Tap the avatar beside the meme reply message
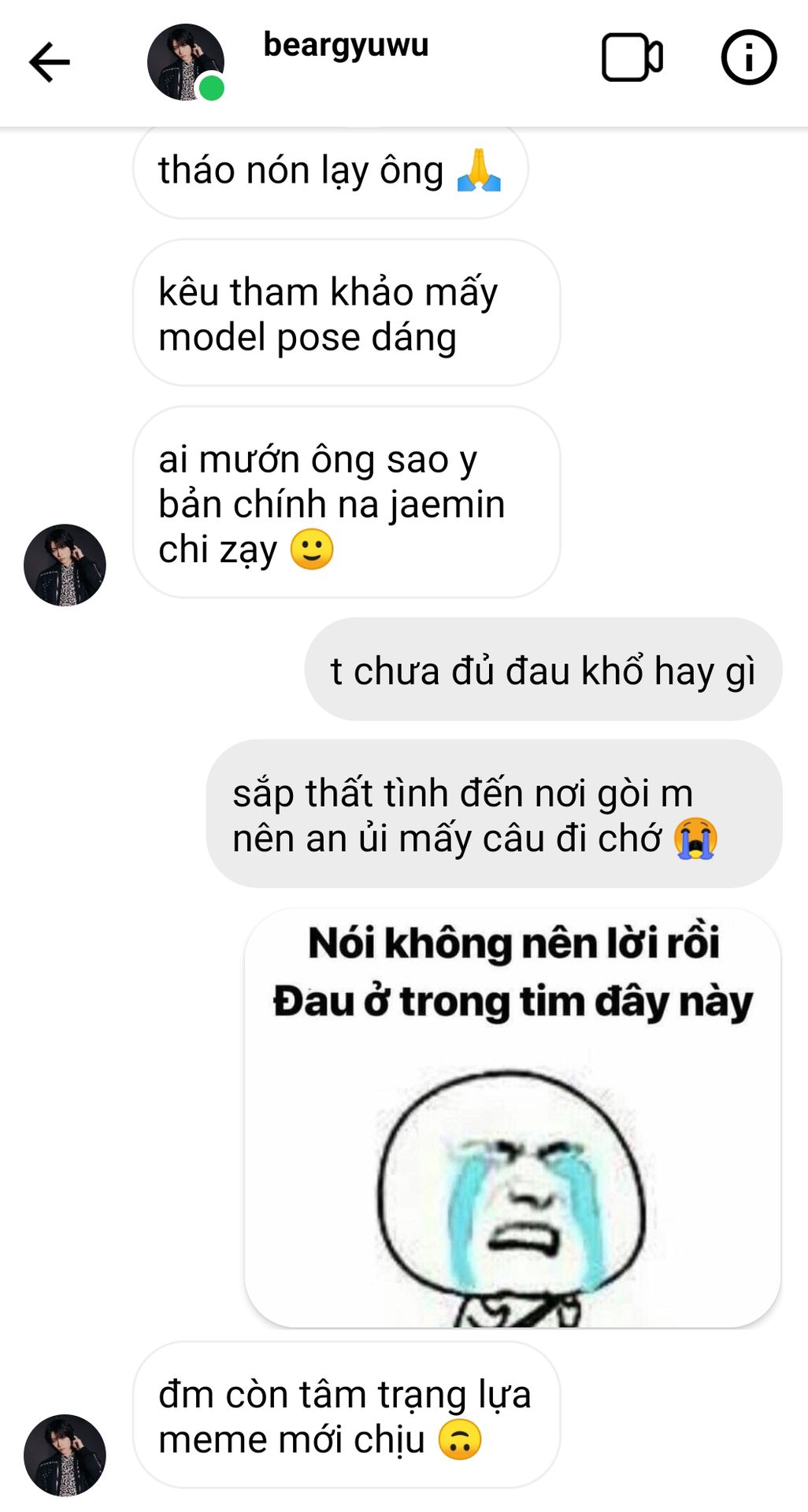 [65, 1455]
